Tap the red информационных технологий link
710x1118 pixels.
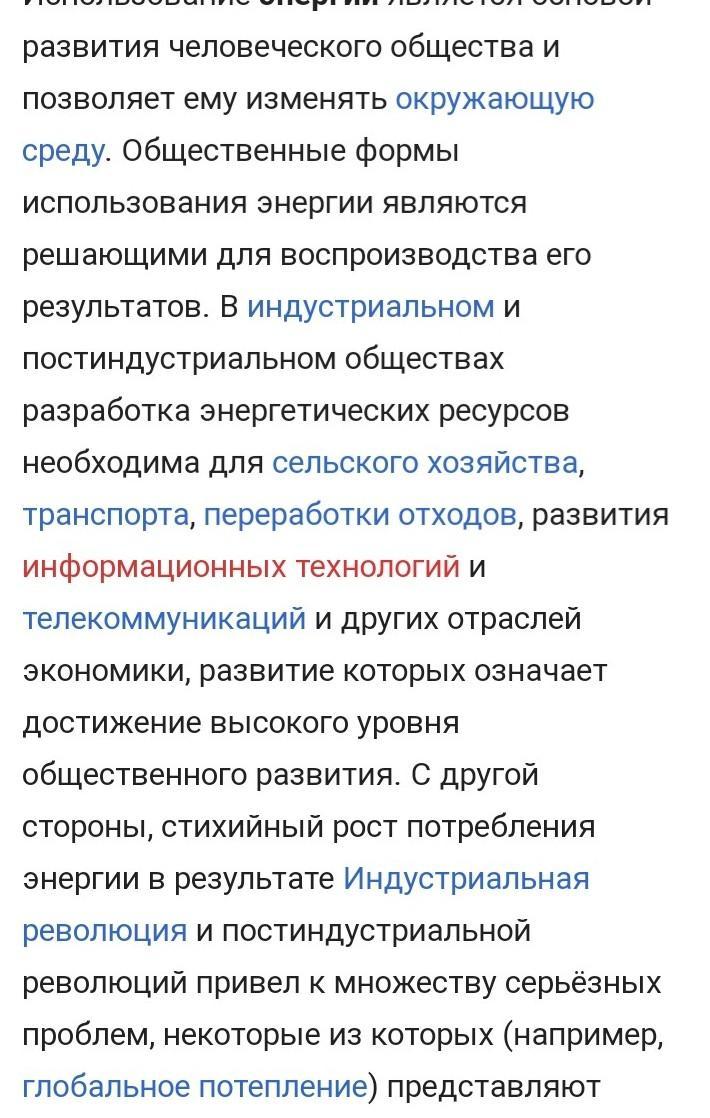(241, 567)
